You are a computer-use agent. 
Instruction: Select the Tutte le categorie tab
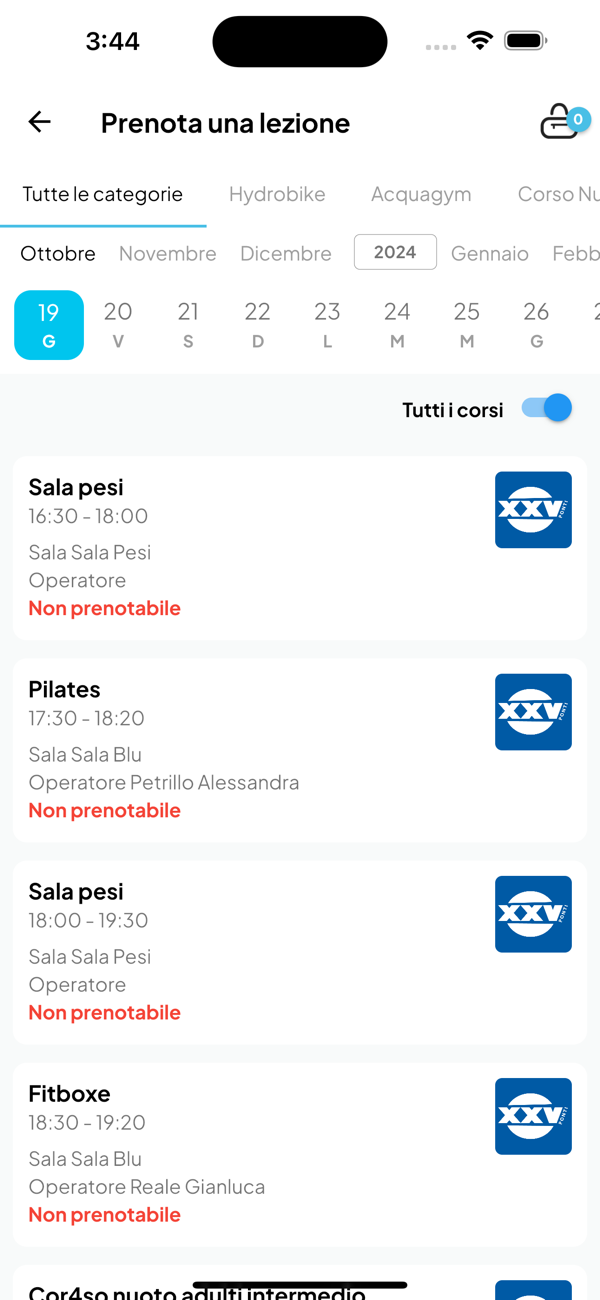[103, 194]
